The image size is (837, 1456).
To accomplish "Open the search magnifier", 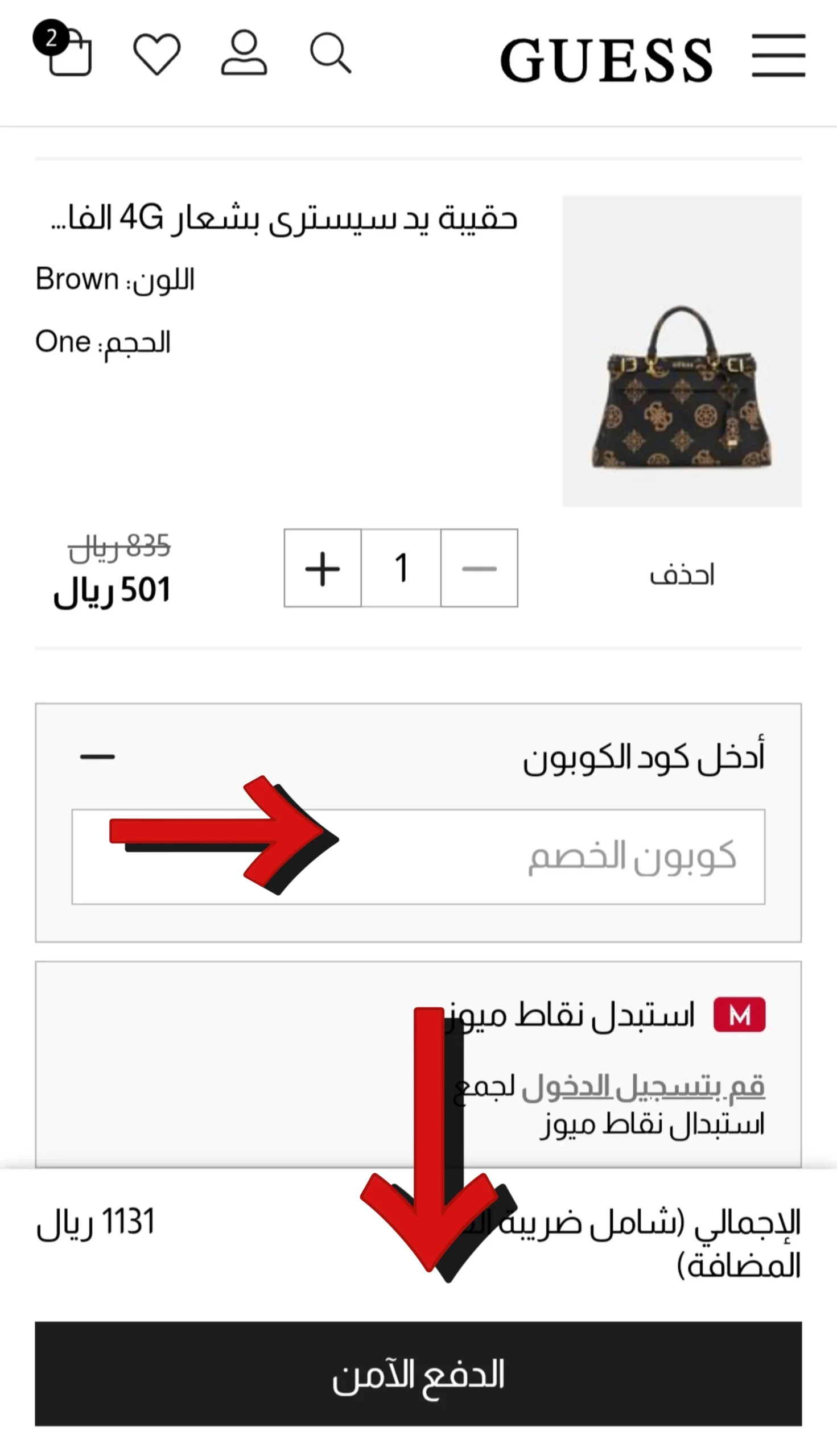I will (x=331, y=53).
